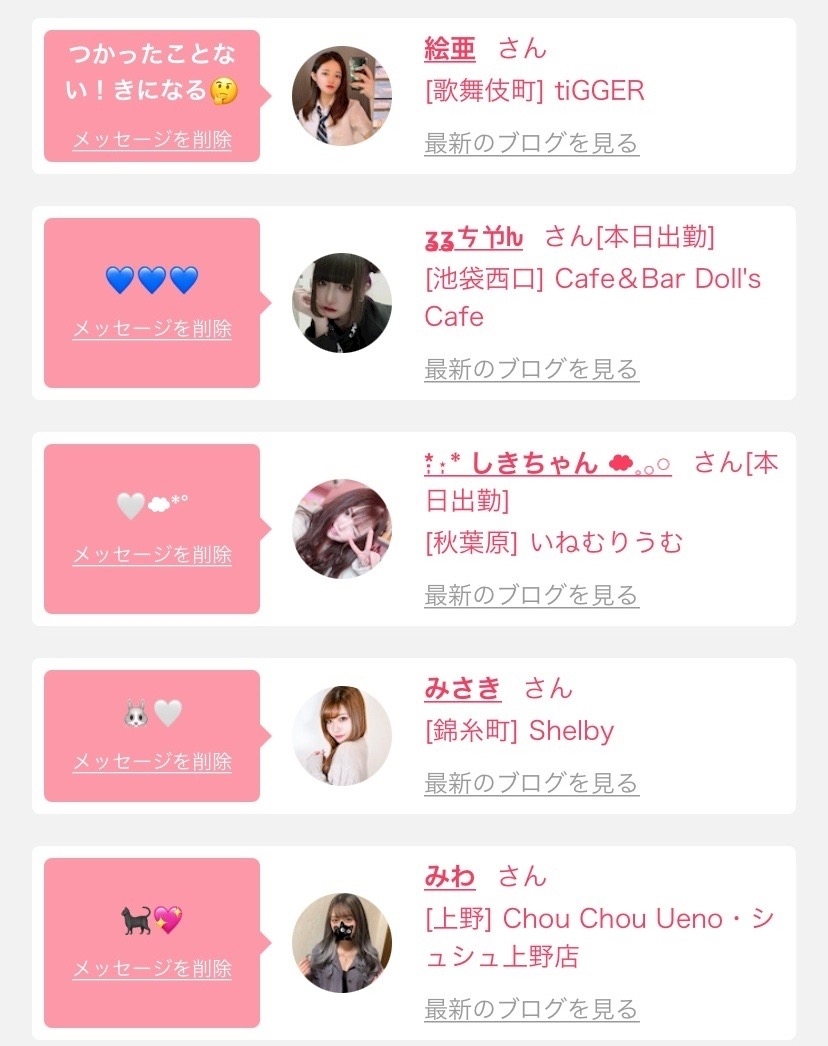View latest blog of Chou Chou Ueno's みわ
Image resolution: width=828 pixels, height=1046 pixels.
pyautogui.click(x=531, y=1008)
